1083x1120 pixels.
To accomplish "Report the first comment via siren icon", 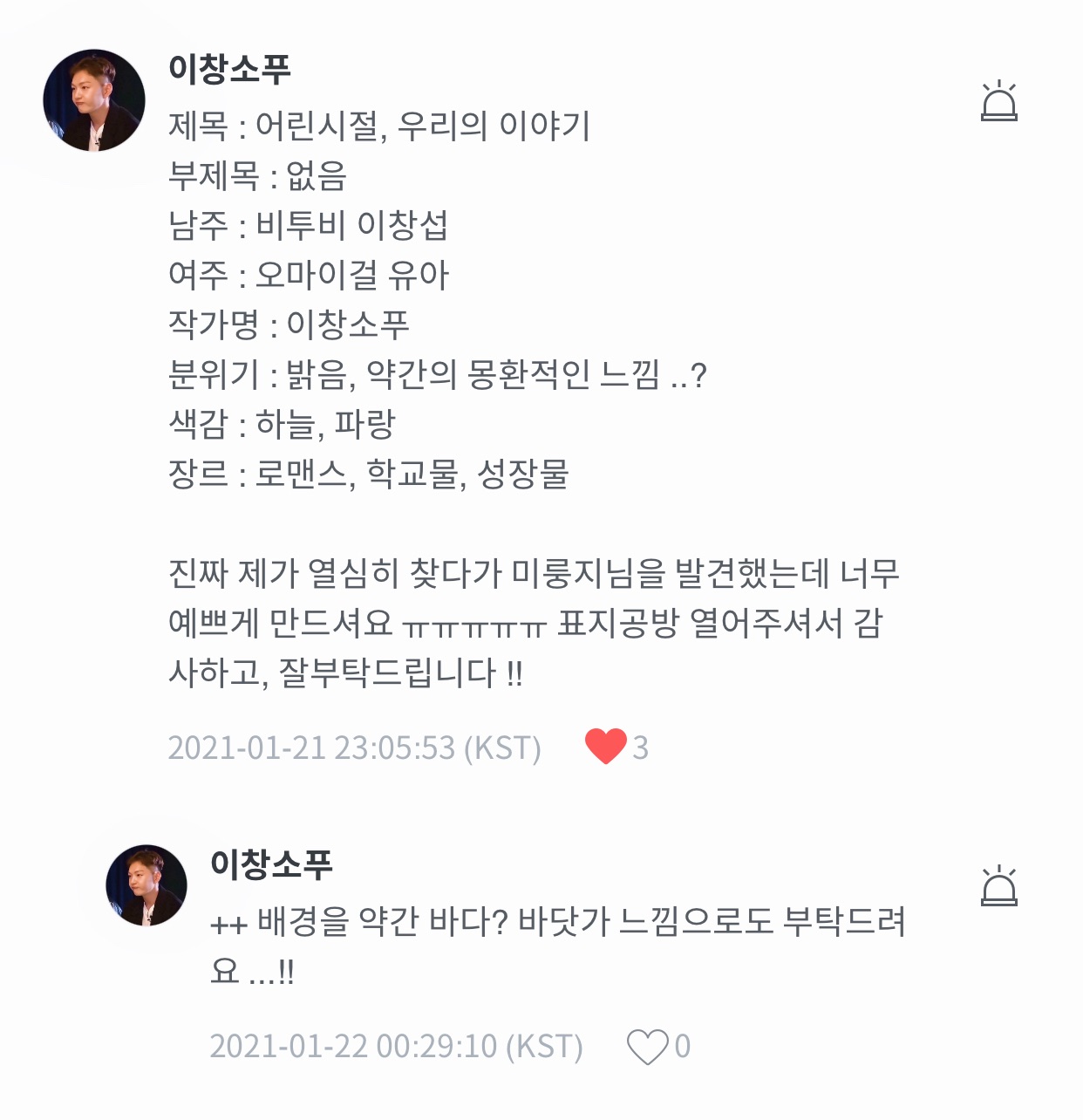I will tap(998, 101).
